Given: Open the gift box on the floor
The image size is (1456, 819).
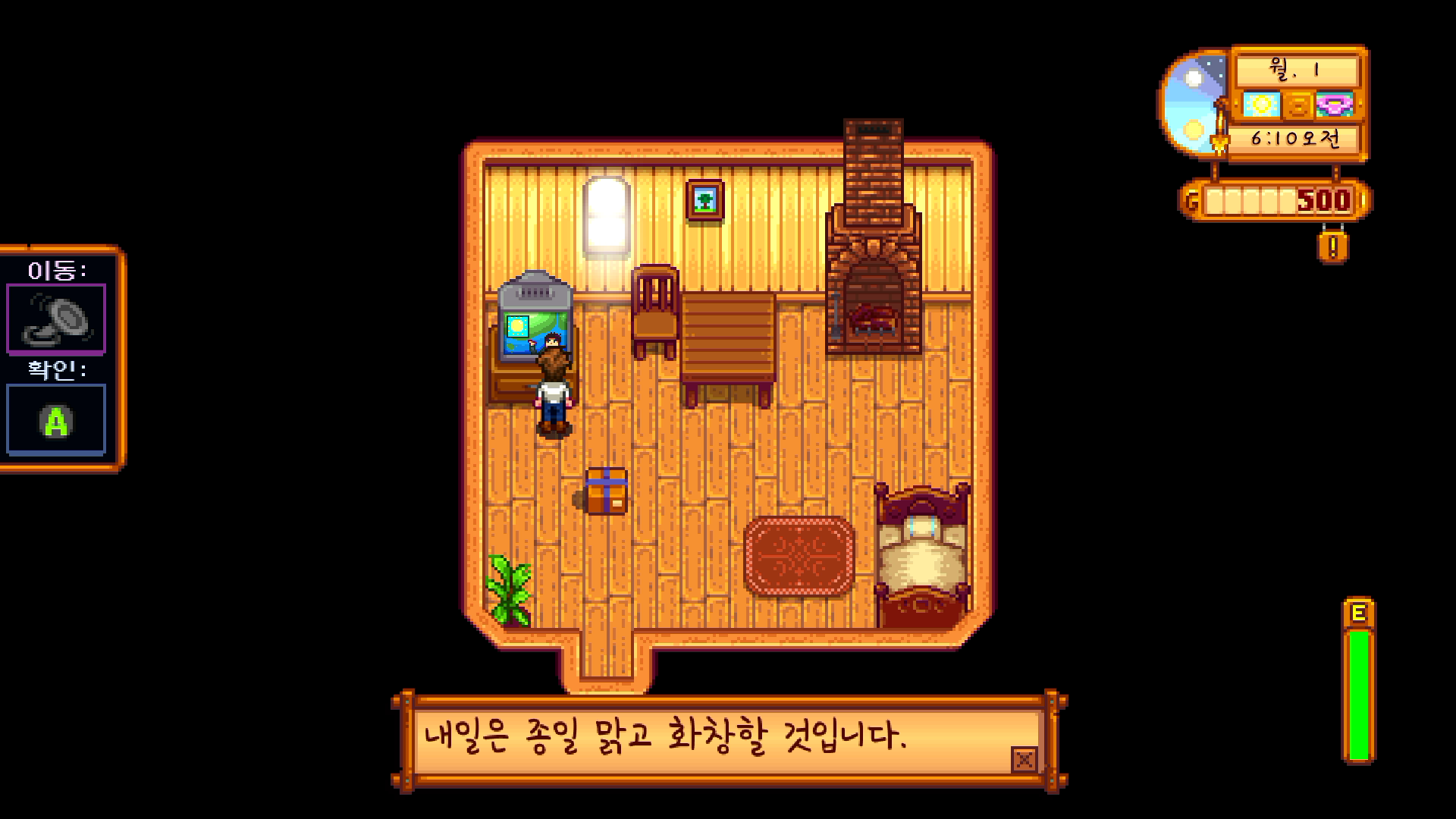Looking at the screenshot, I should (x=606, y=491).
